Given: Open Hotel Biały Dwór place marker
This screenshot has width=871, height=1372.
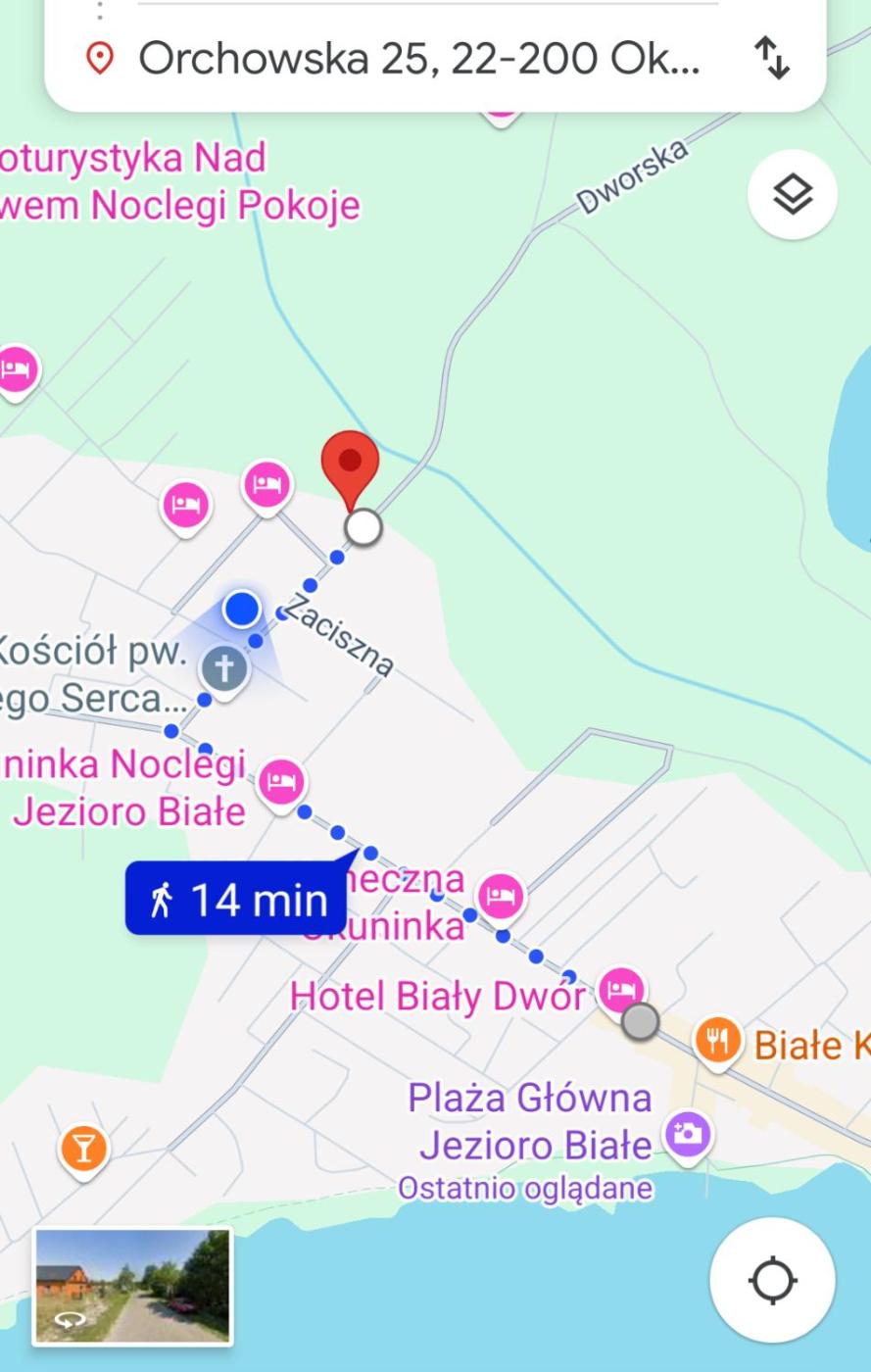Looking at the screenshot, I should pyautogui.click(x=620, y=988).
